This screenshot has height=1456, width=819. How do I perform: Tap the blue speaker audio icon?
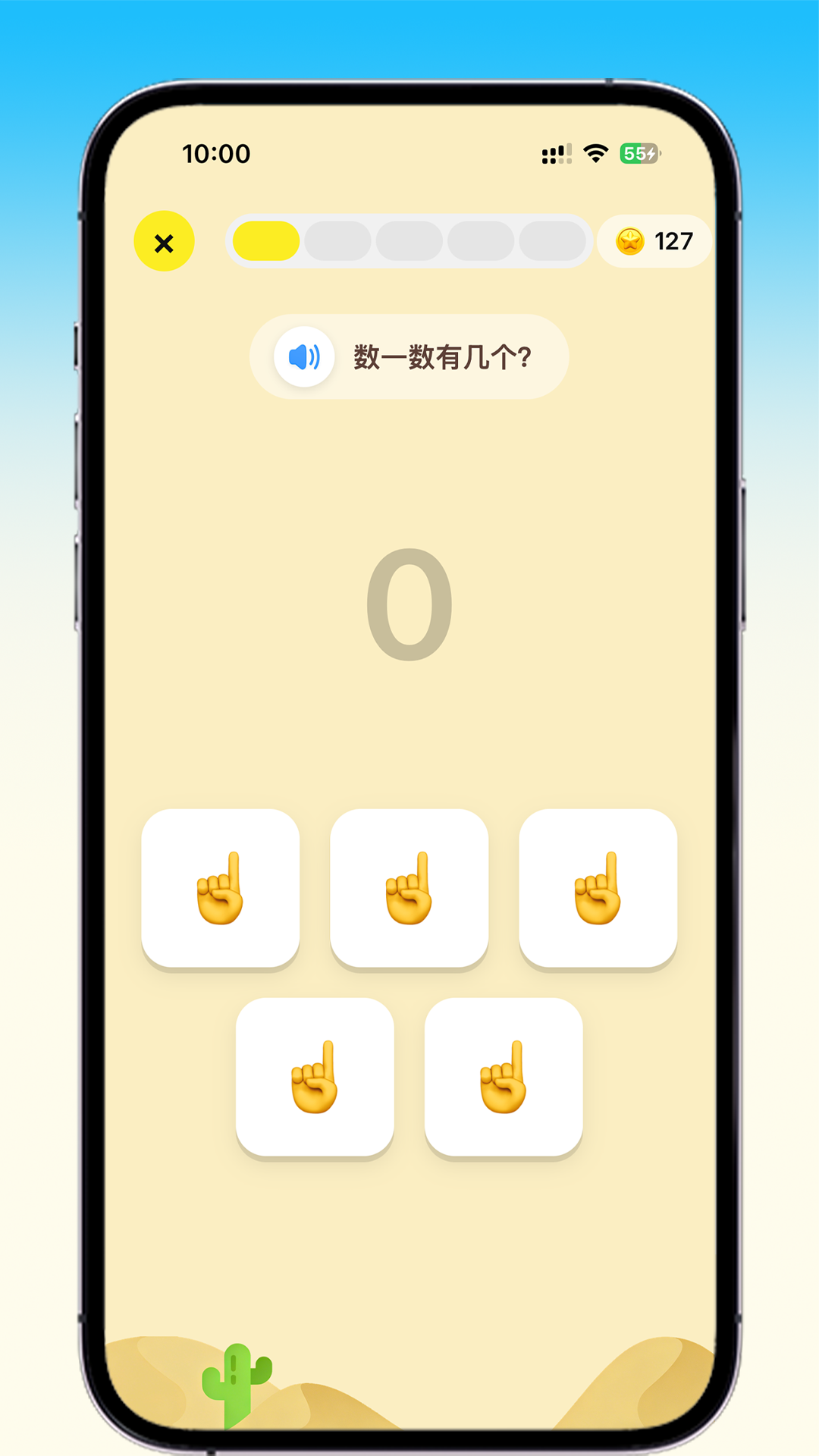click(x=303, y=356)
